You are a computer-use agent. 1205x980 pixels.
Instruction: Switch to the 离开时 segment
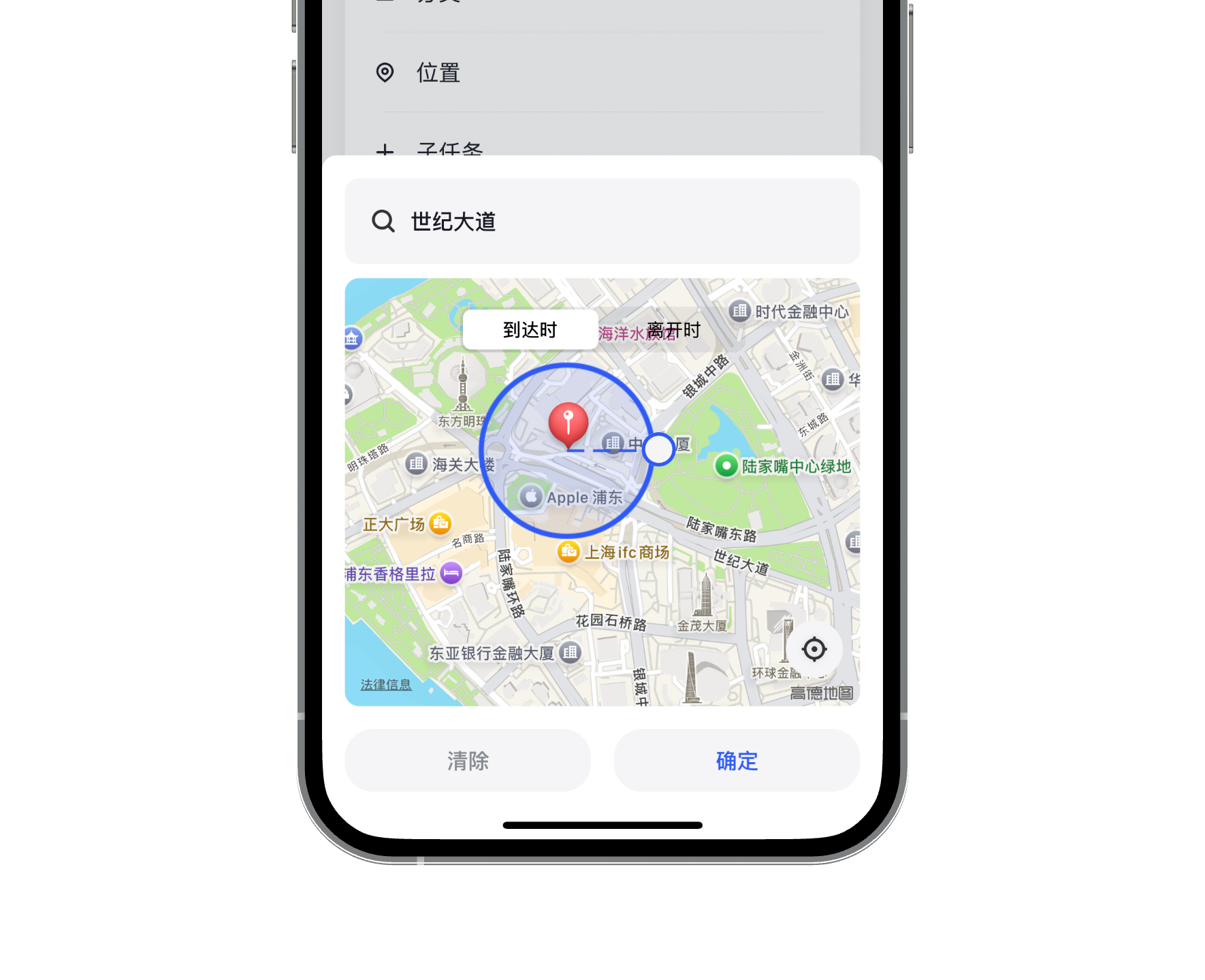673,330
